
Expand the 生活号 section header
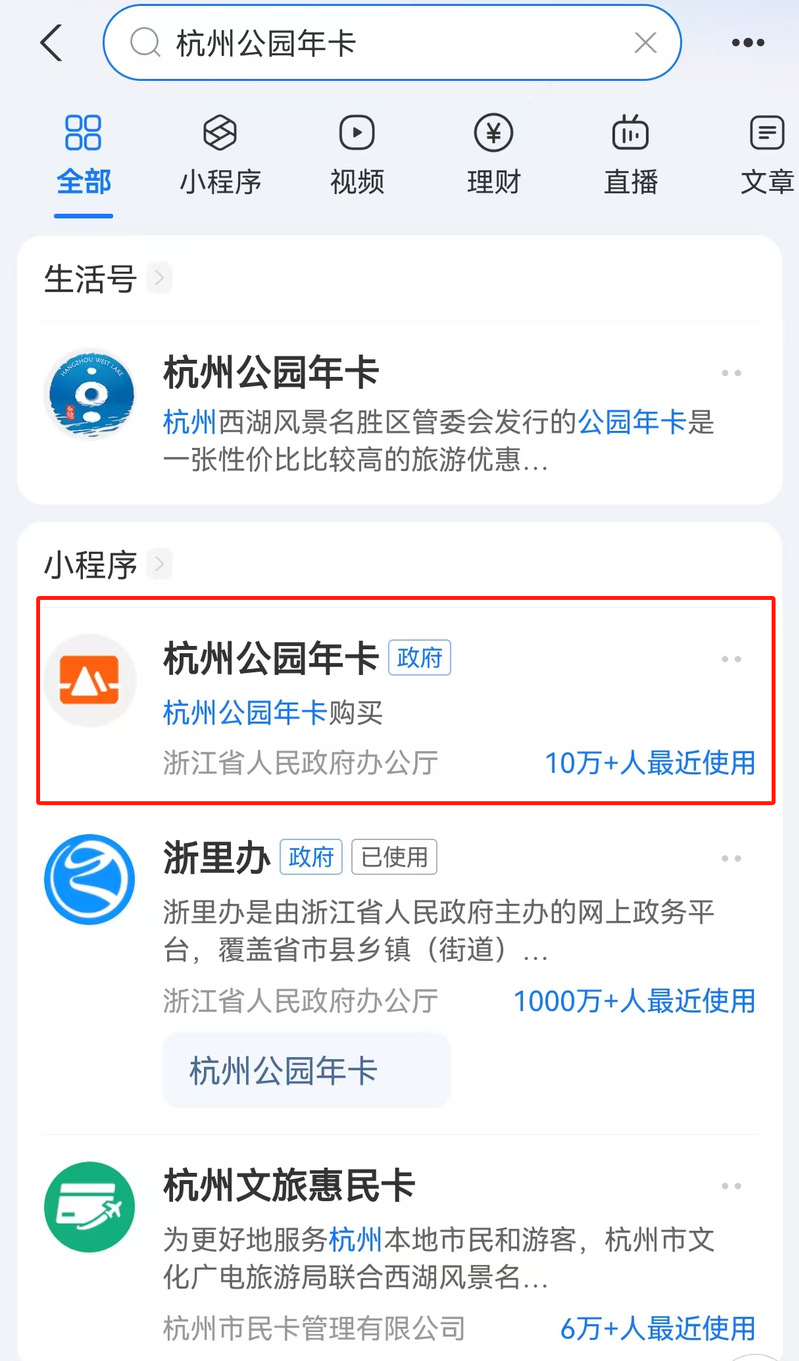coord(105,279)
